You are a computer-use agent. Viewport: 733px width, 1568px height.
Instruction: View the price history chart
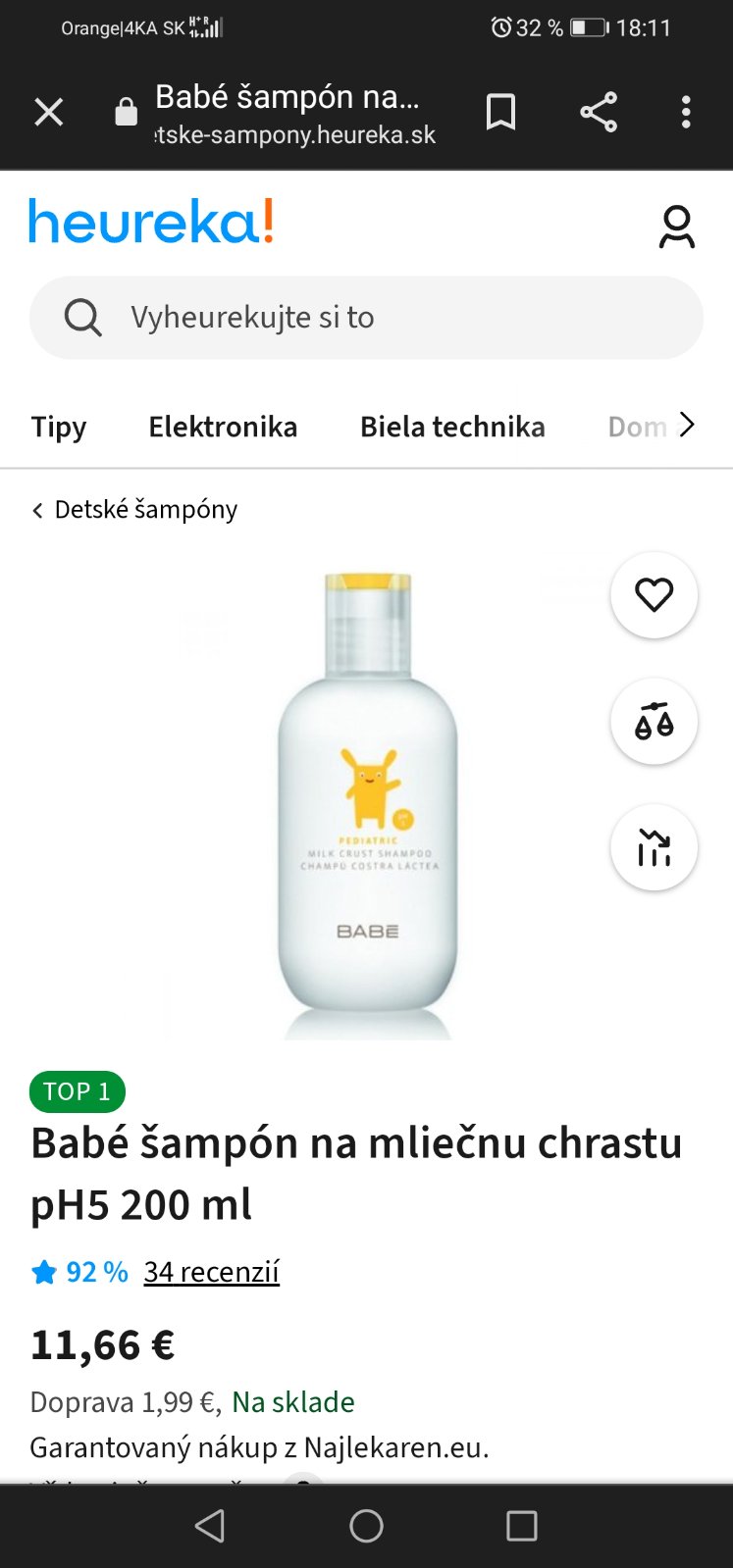[654, 848]
